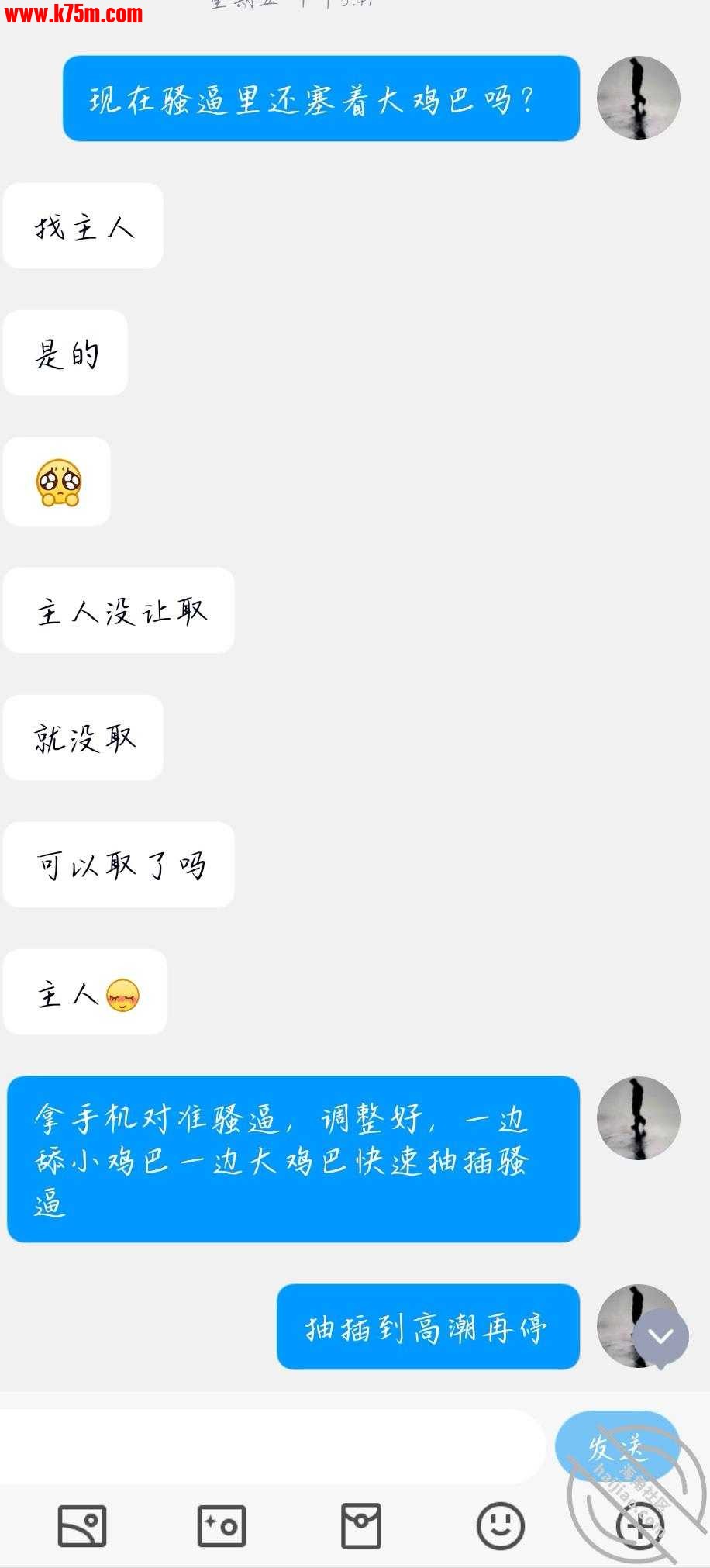Screen dimensions: 710x1568
Task: Open the red packet envelope icon
Action: [x=361, y=1526]
